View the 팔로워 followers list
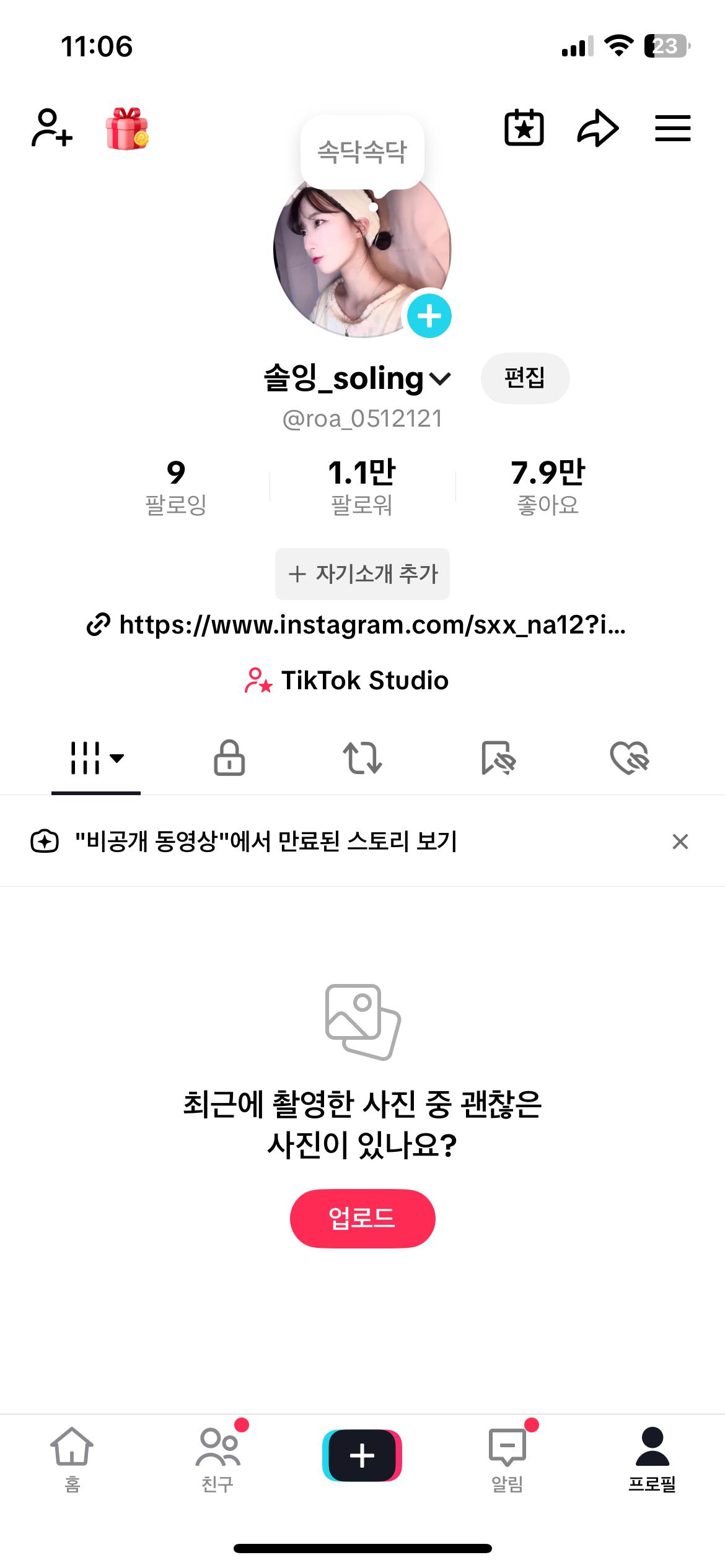The width and height of the screenshot is (725, 1568). [x=362, y=487]
